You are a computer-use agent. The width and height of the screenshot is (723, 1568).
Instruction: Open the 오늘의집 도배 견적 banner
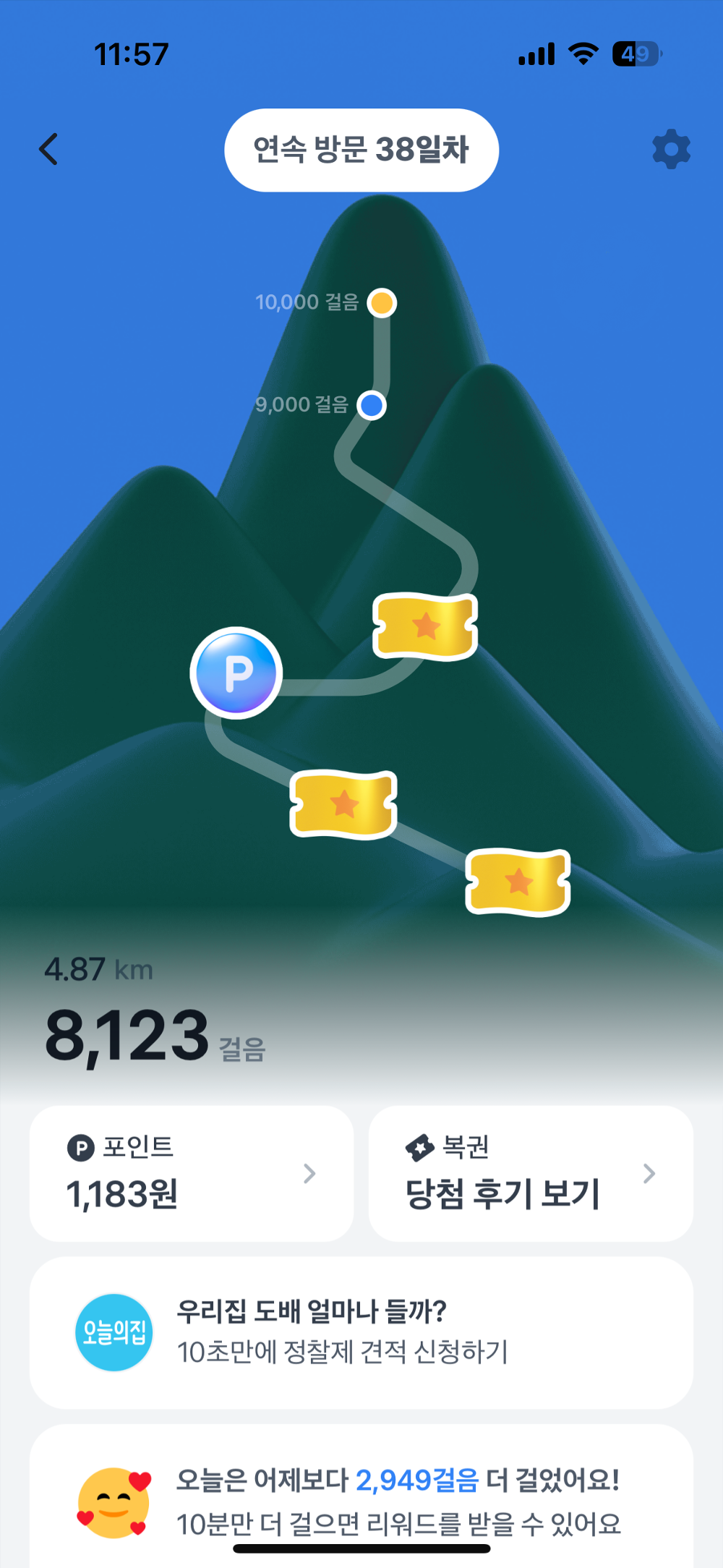pyautogui.click(x=361, y=1332)
